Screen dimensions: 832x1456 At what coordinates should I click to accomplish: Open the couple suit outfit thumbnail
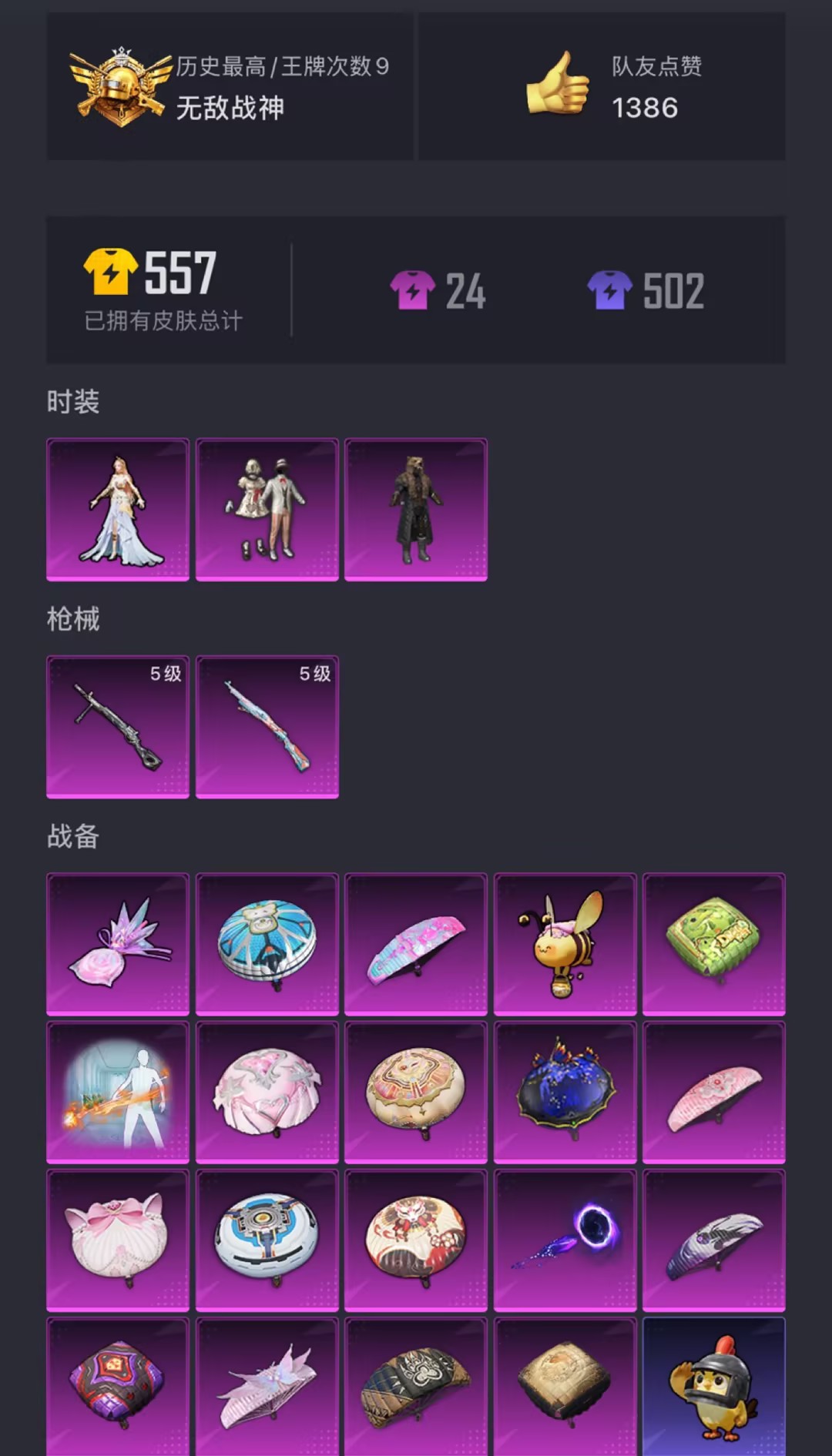click(266, 507)
